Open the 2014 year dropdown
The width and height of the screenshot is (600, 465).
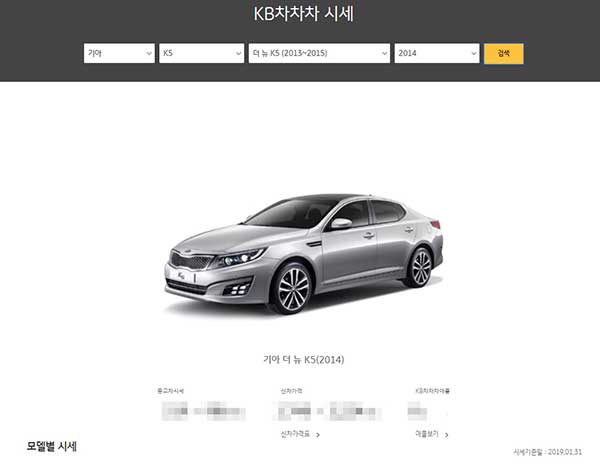(x=437, y=53)
